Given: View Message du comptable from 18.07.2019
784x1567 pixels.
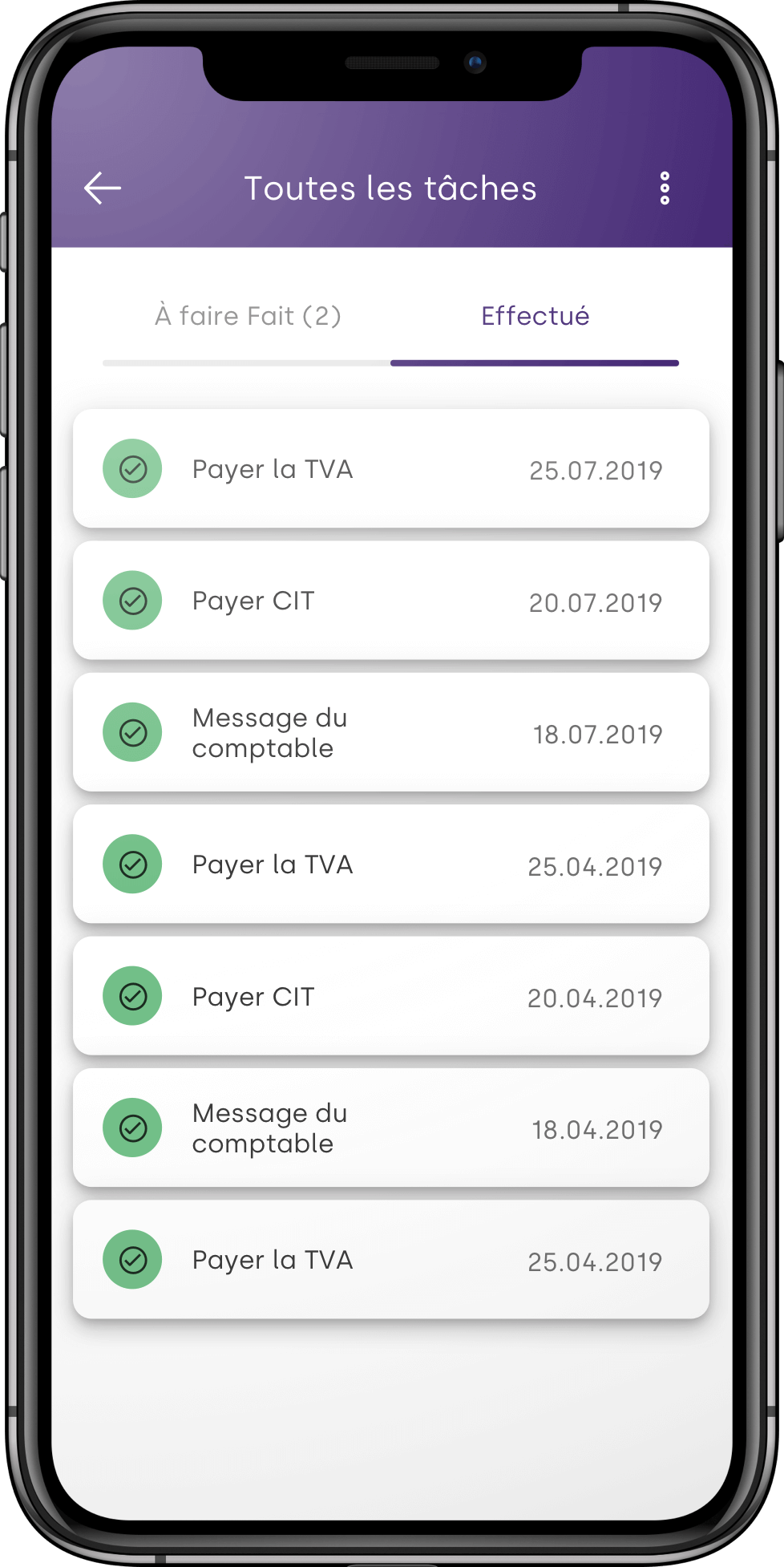Looking at the screenshot, I should point(391,733).
